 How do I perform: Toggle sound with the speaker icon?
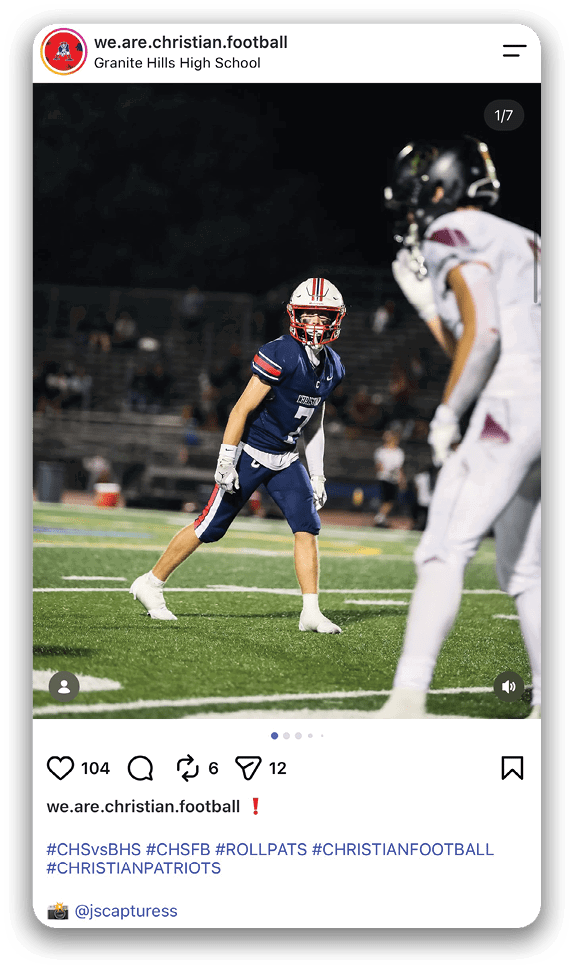coord(508,687)
